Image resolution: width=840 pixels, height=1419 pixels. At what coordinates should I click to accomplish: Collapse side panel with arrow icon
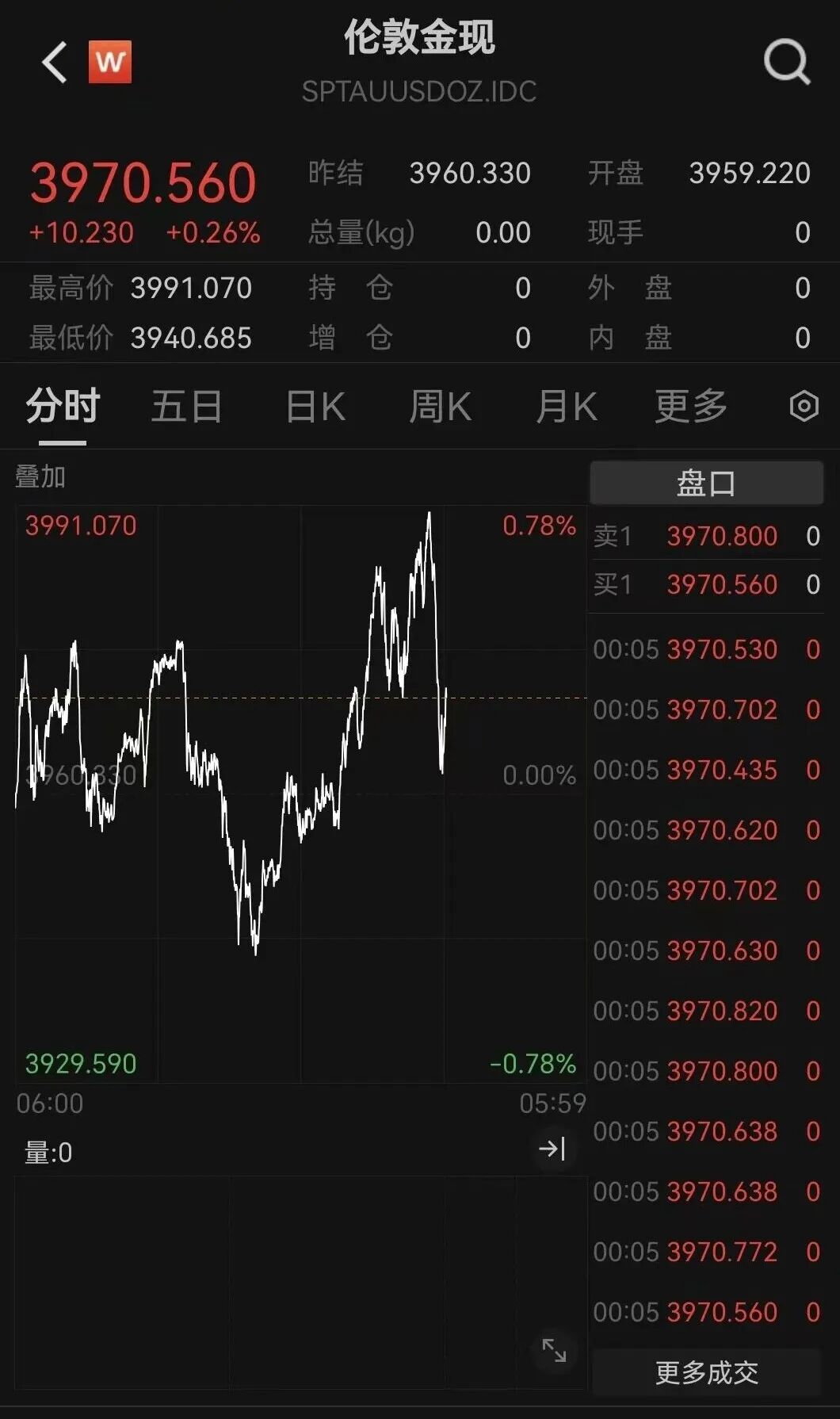pyautogui.click(x=552, y=1149)
